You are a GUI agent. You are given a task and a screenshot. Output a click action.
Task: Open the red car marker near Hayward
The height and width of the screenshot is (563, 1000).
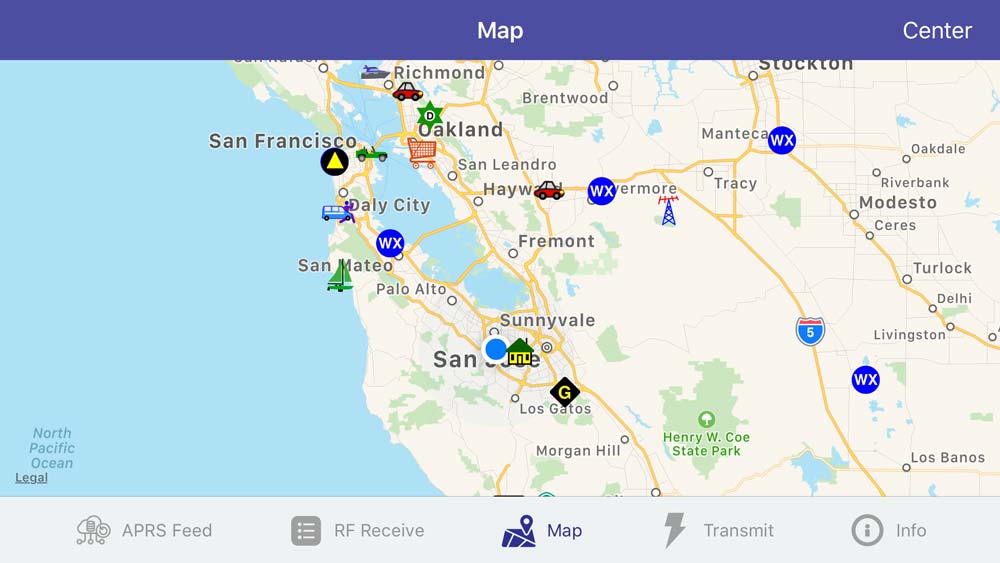point(548,190)
